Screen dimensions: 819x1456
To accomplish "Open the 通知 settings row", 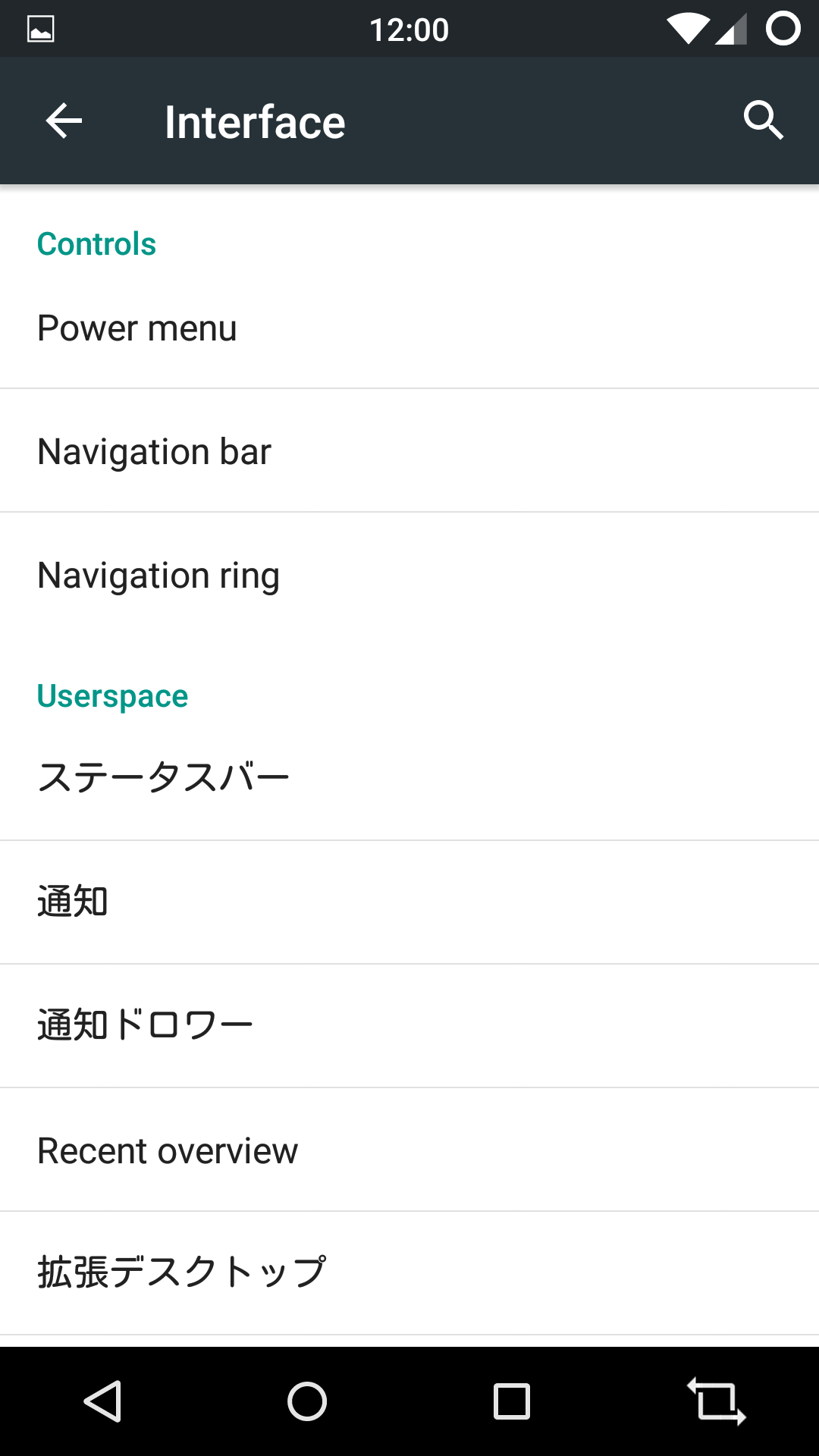I will tap(409, 902).
